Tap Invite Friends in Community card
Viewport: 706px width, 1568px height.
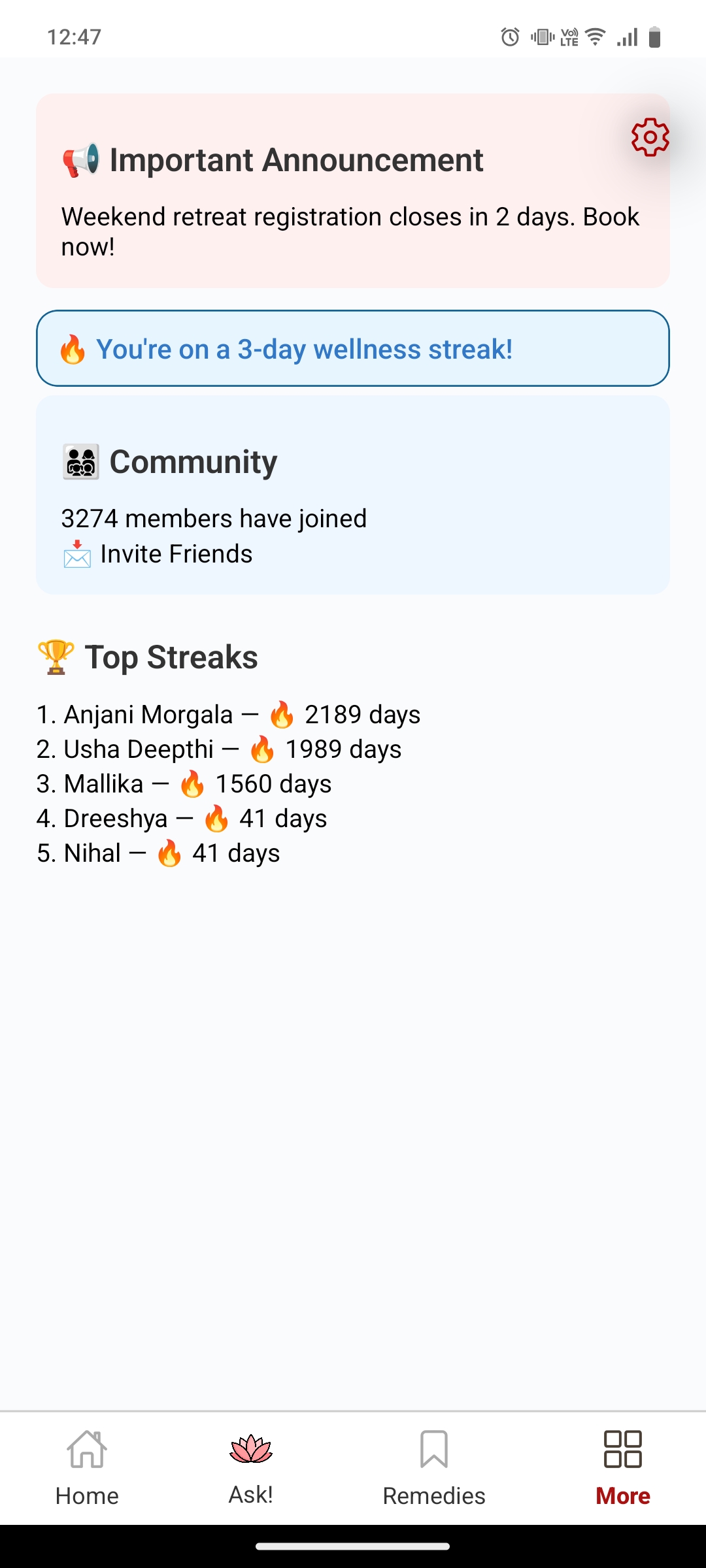coord(158,554)
